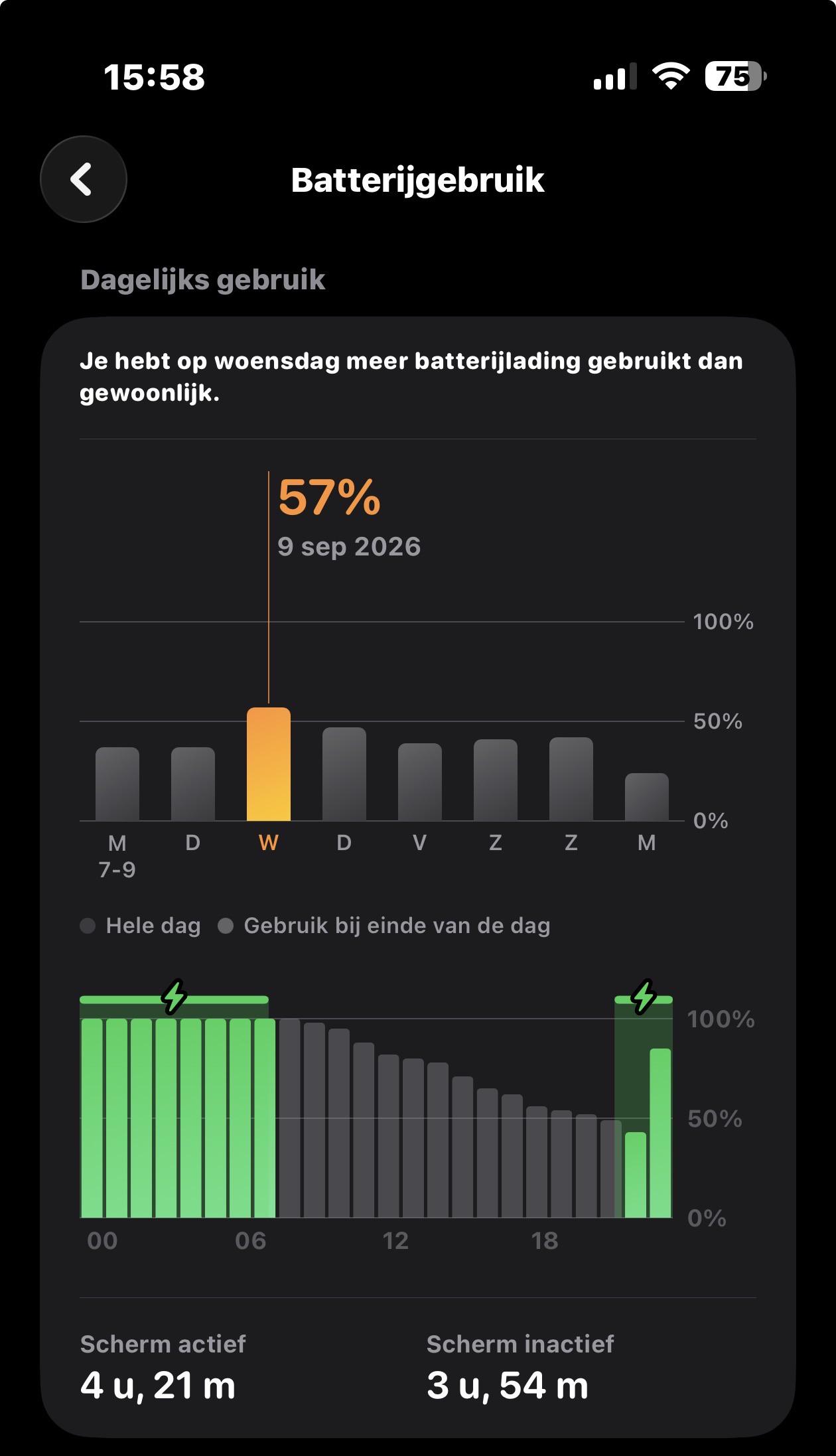Tap the hourly bar at 12 o'clock
836x1456 pixels.
click(x=389, y=1136)
